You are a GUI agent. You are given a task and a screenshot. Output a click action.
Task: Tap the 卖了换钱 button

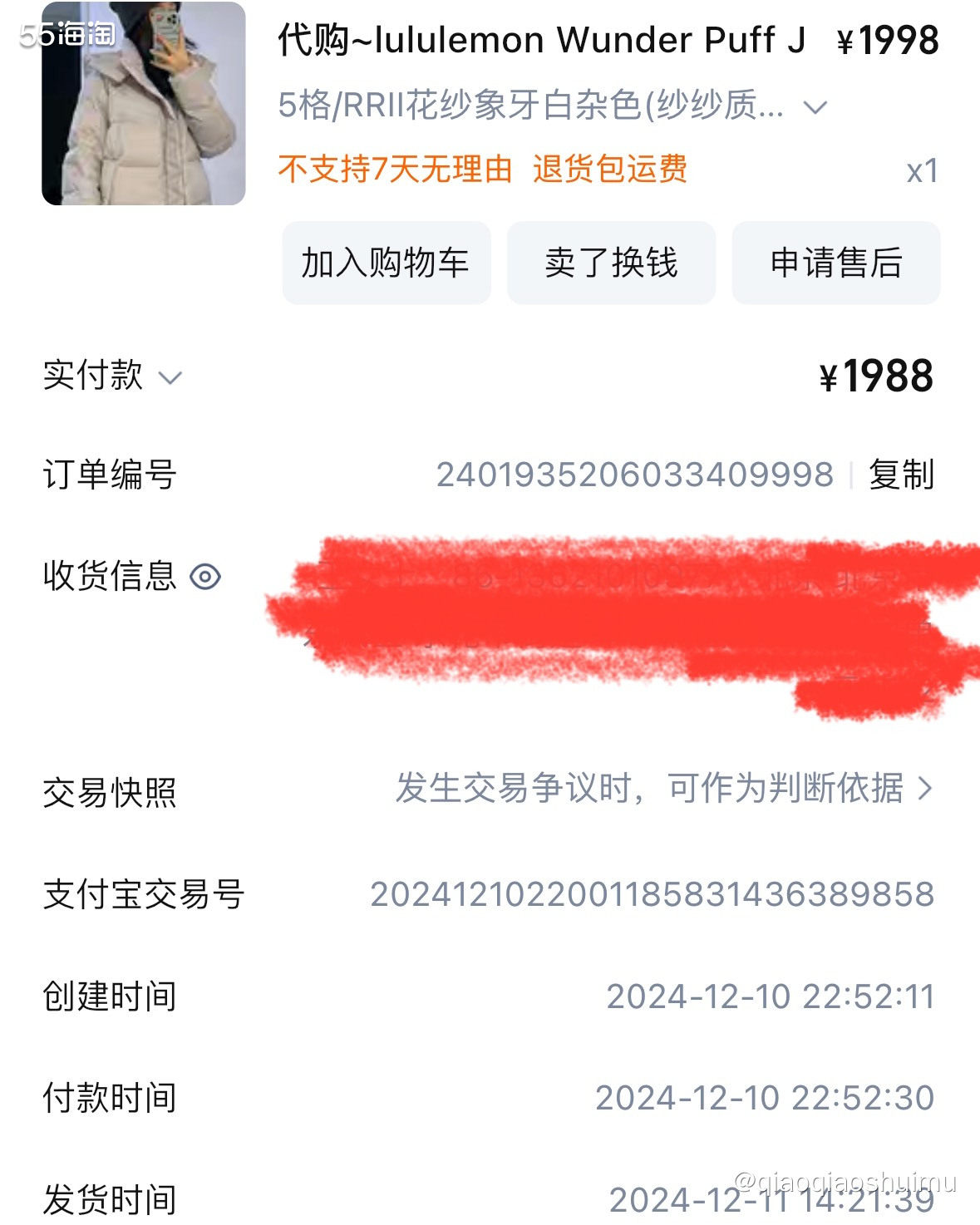click(x=610, y=263)
